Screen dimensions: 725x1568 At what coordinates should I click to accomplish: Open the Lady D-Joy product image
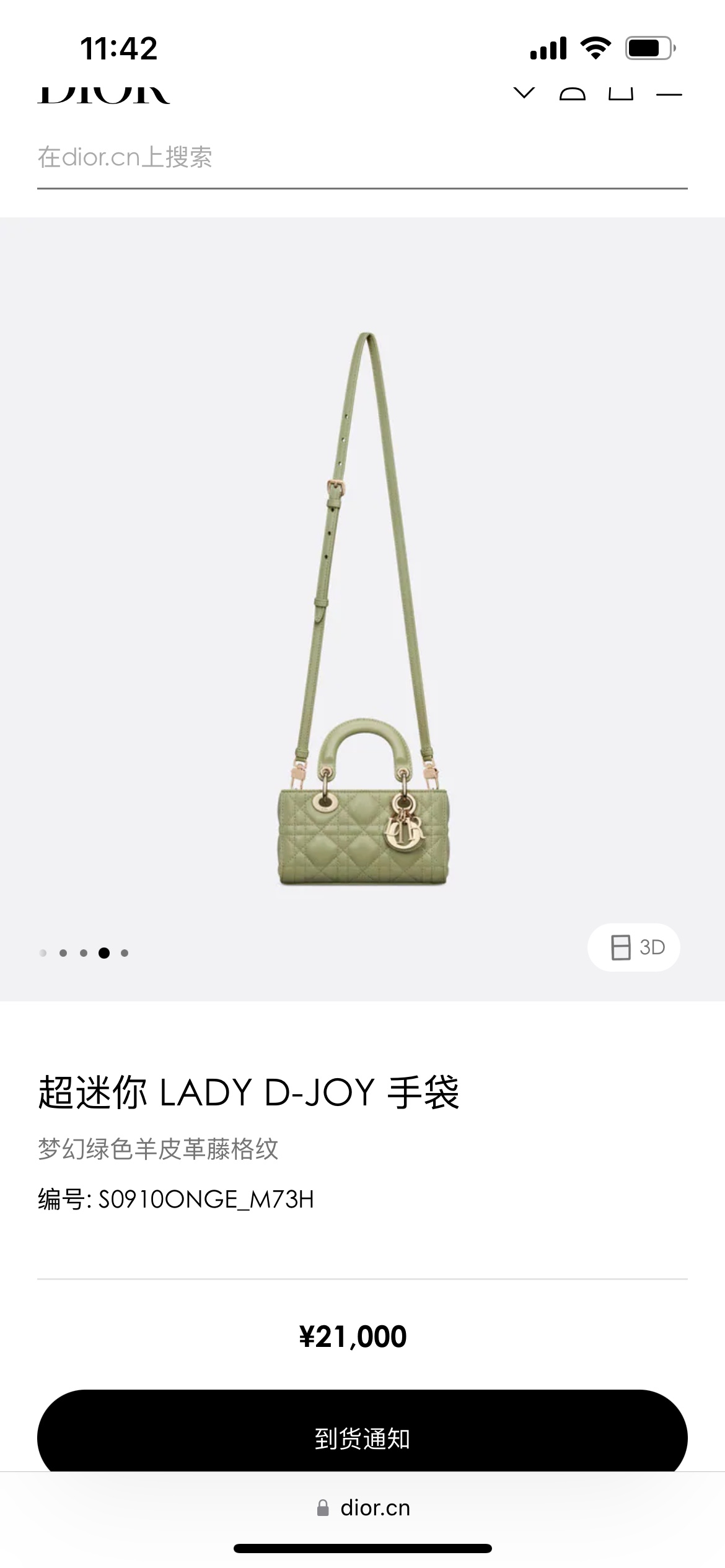click(x=363, y=610)
